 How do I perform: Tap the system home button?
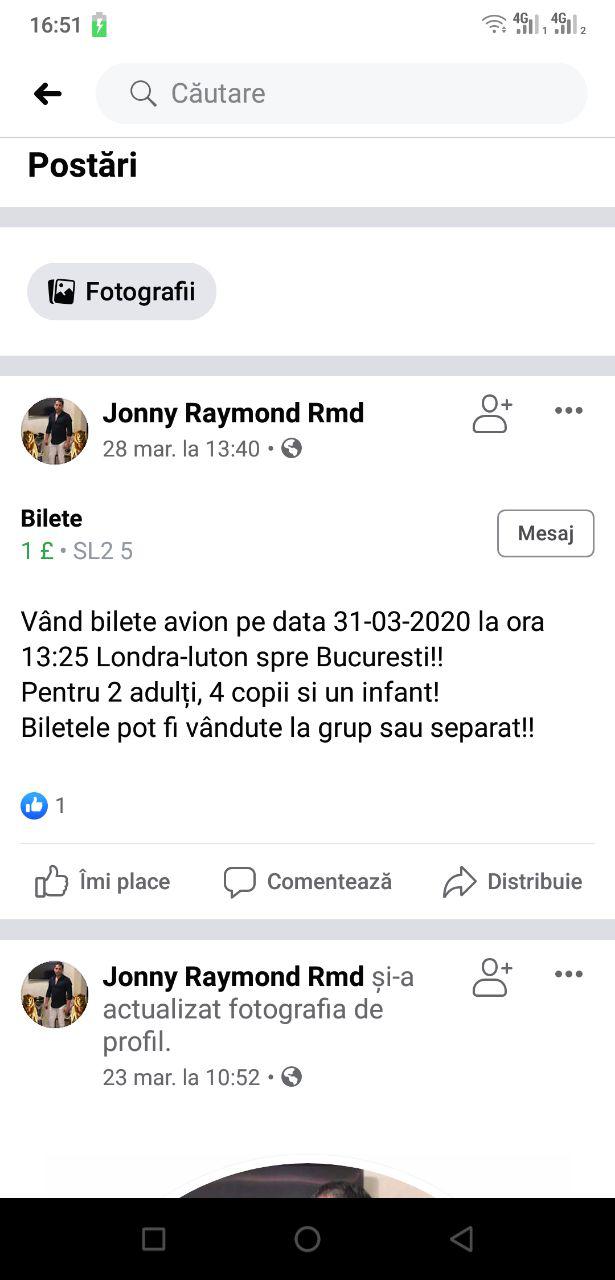click(307, 1239)
